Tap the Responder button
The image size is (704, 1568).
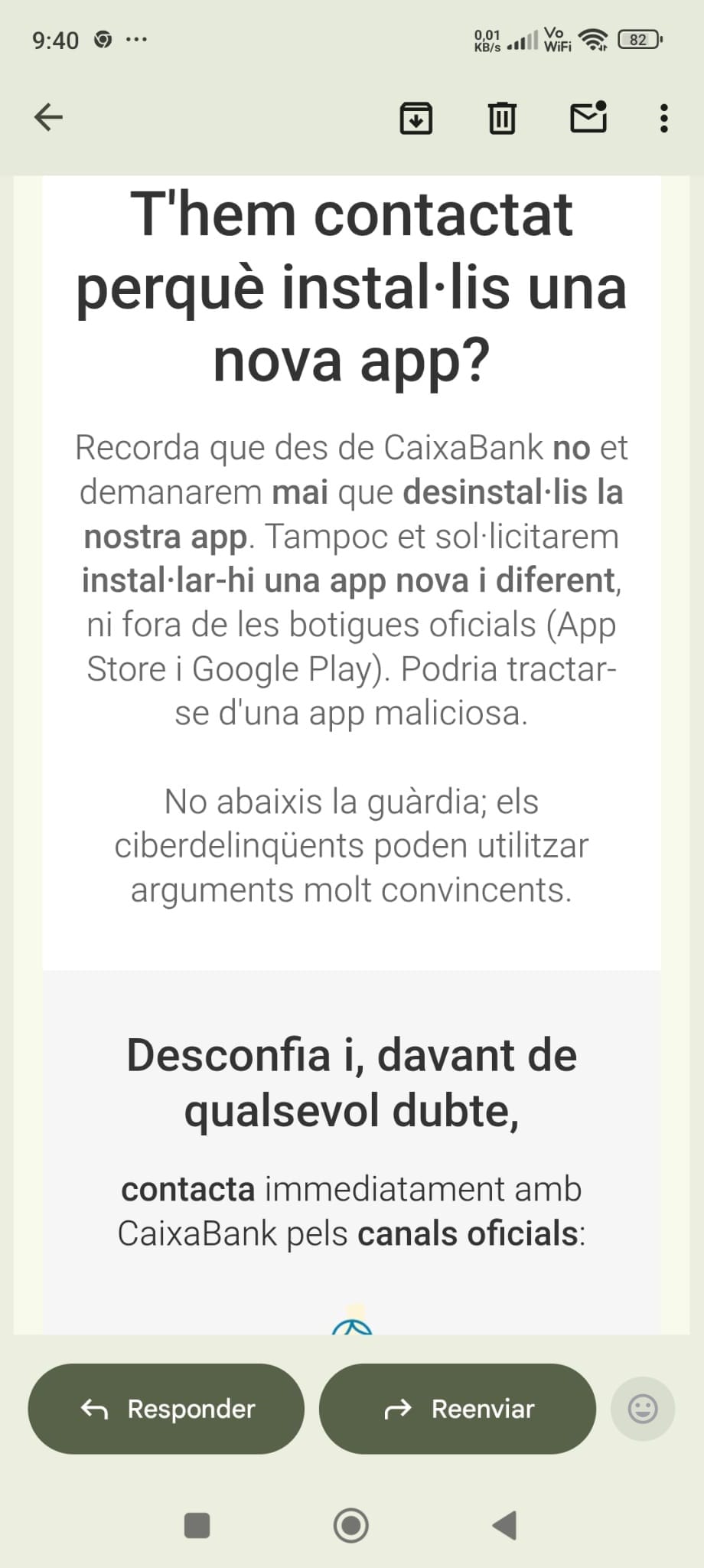coord(166,1409)
